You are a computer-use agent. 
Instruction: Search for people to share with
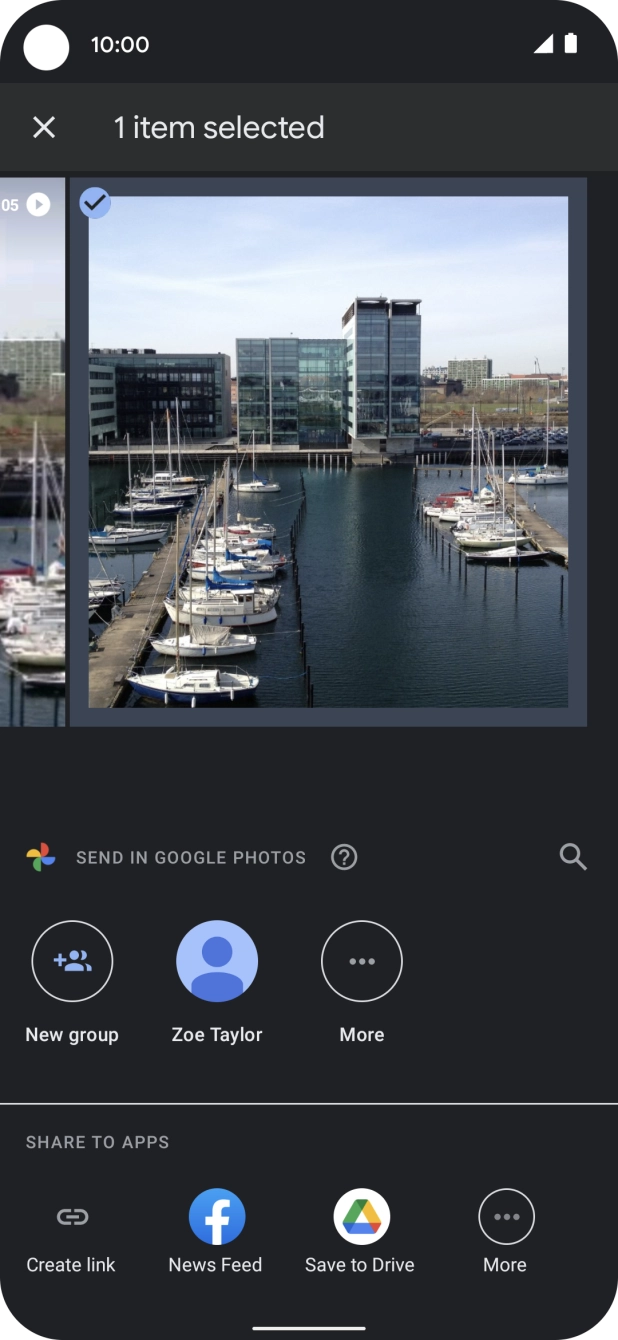tap(573, 857)
